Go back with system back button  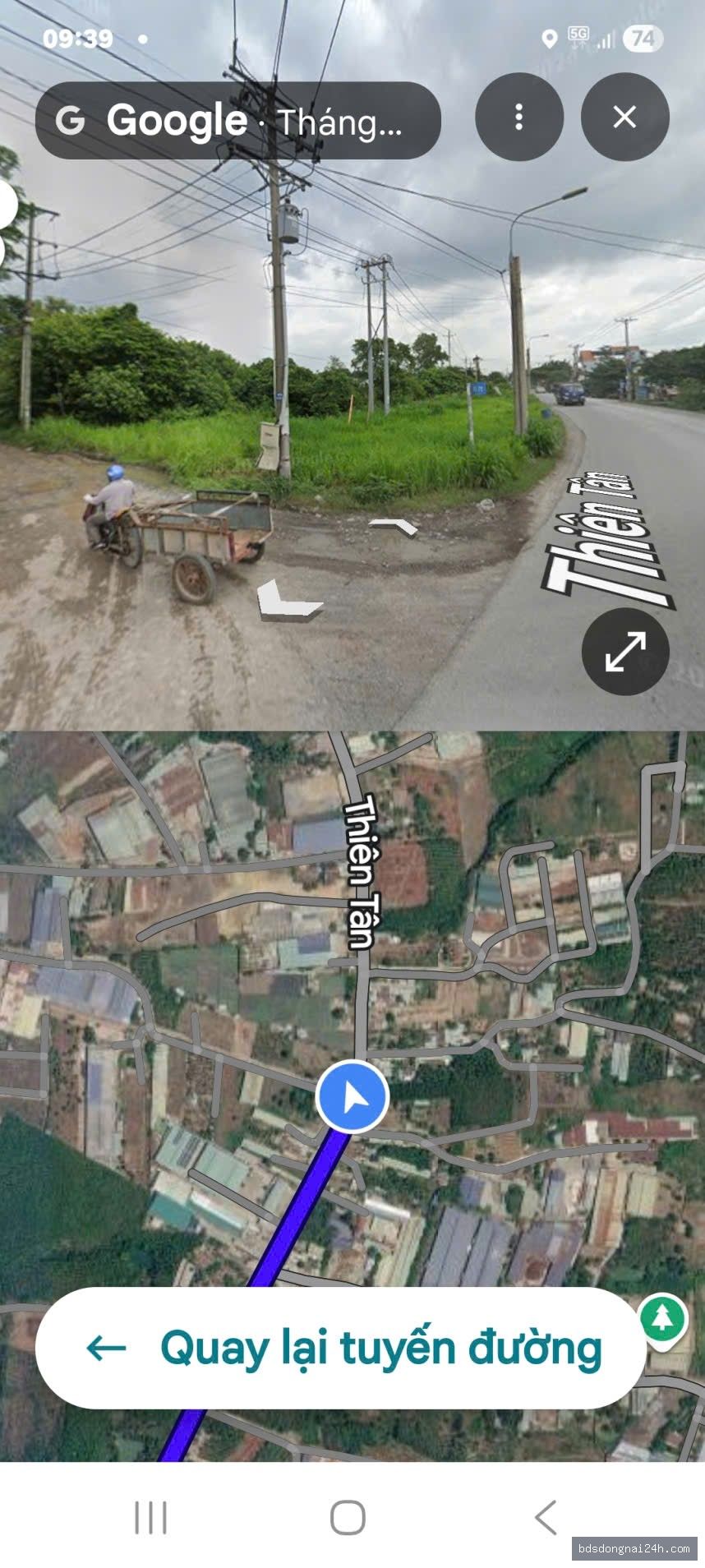pyautogui.click(x=546, y=1517)
